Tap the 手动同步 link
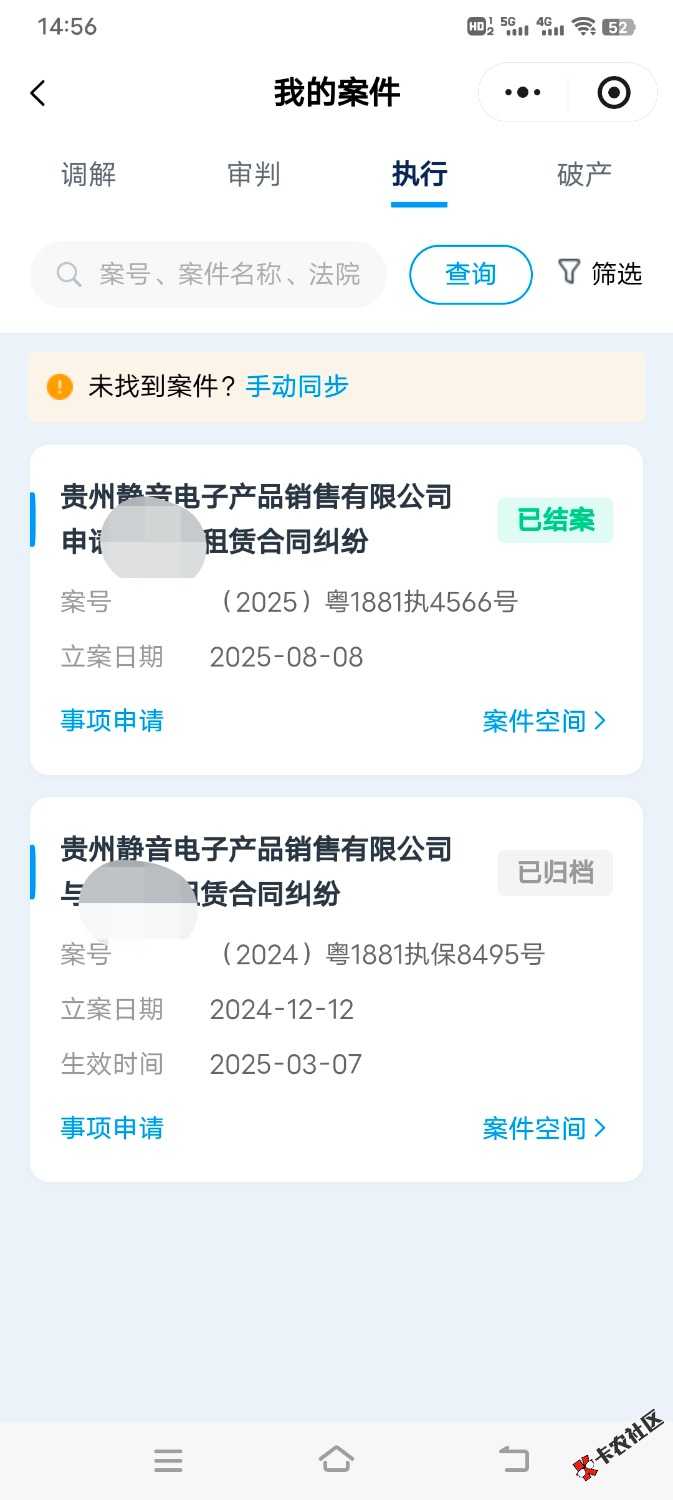The image size is (673, 1500). click(297, 386)
